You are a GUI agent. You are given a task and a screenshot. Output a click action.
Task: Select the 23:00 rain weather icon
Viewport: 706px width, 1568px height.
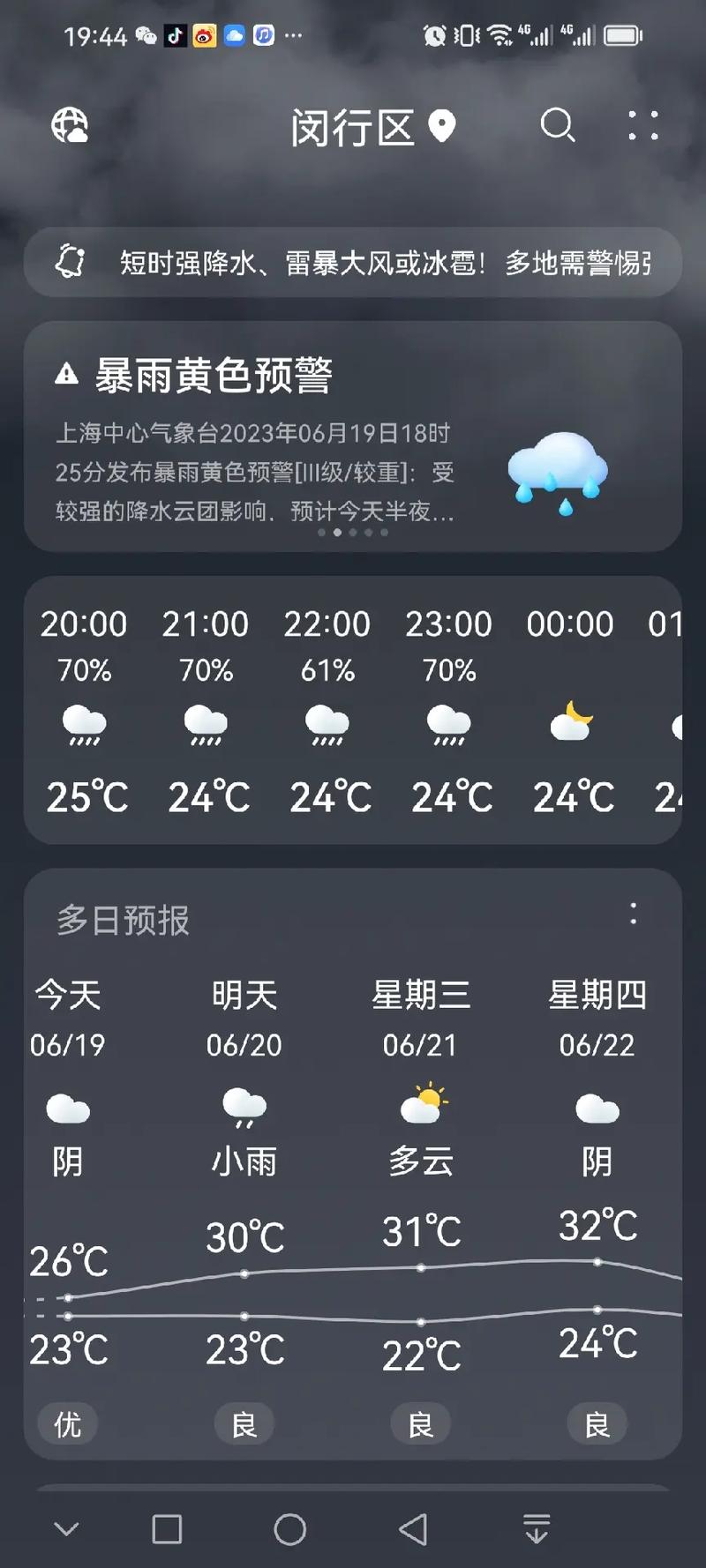[x=448, y=725]
